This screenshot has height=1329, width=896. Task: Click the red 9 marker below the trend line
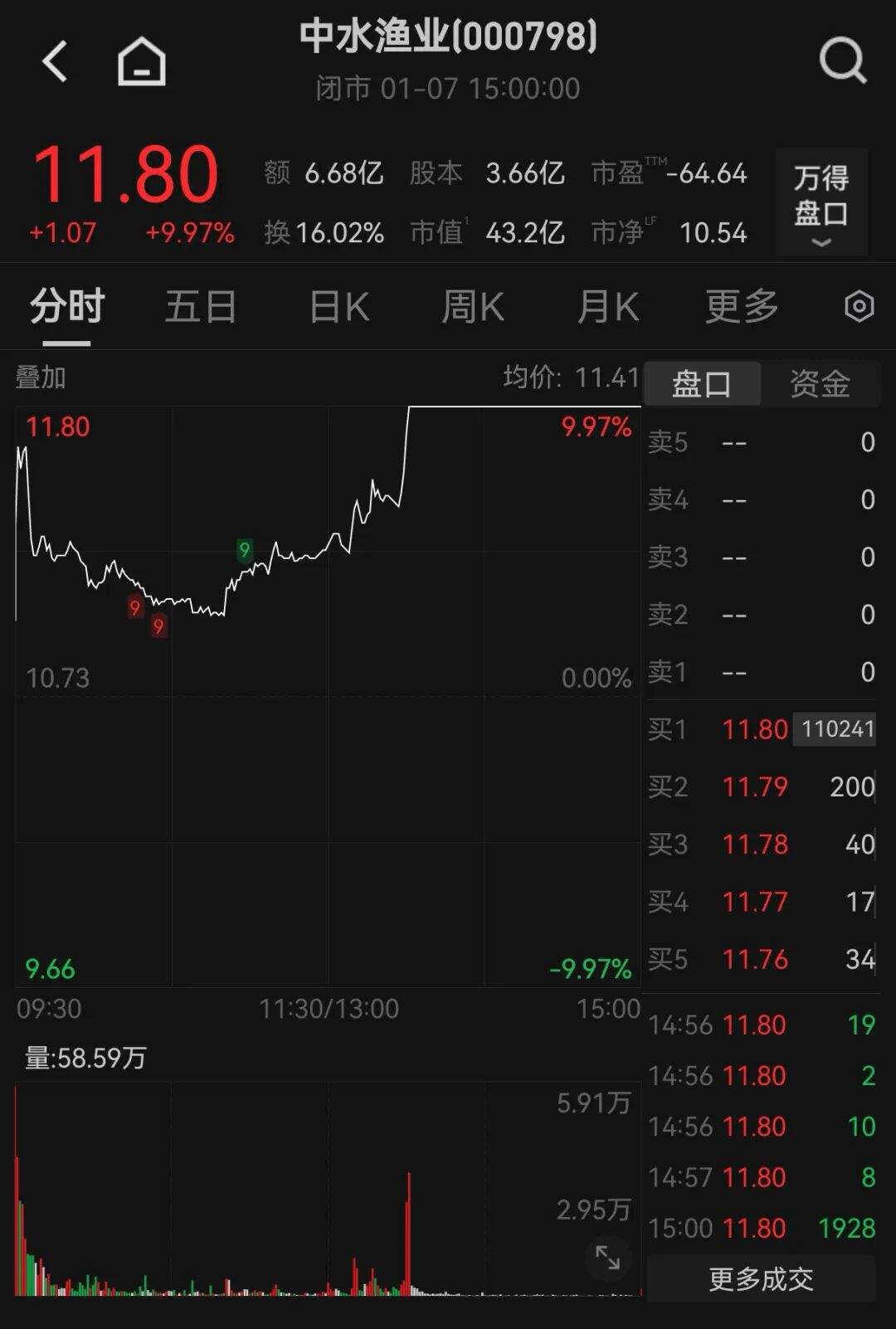tap(158, 625)
